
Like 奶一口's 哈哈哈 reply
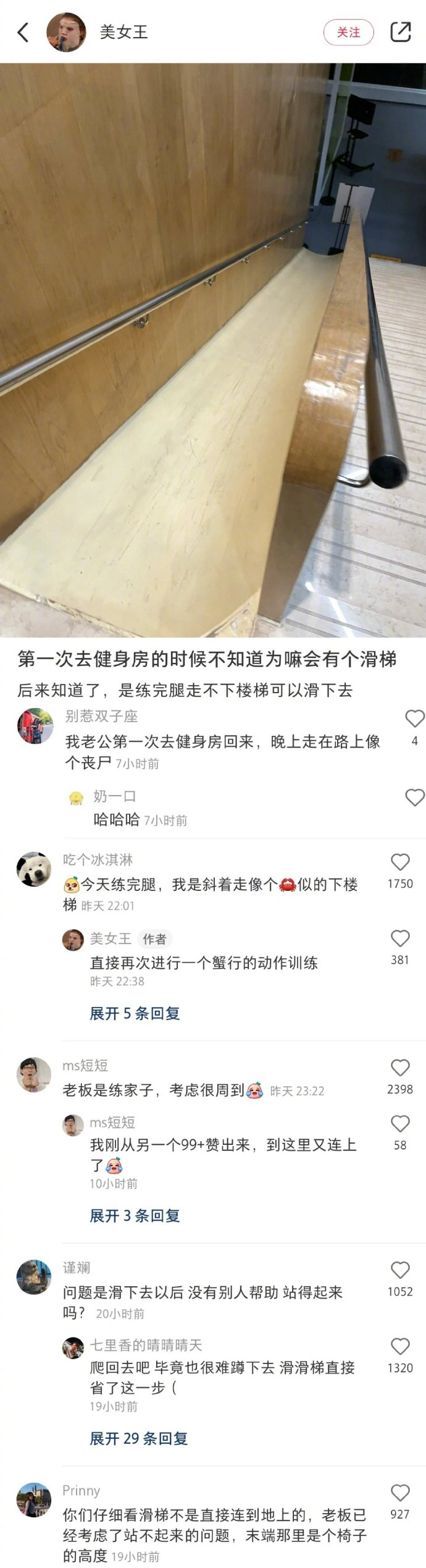click(x=414, y=798)
